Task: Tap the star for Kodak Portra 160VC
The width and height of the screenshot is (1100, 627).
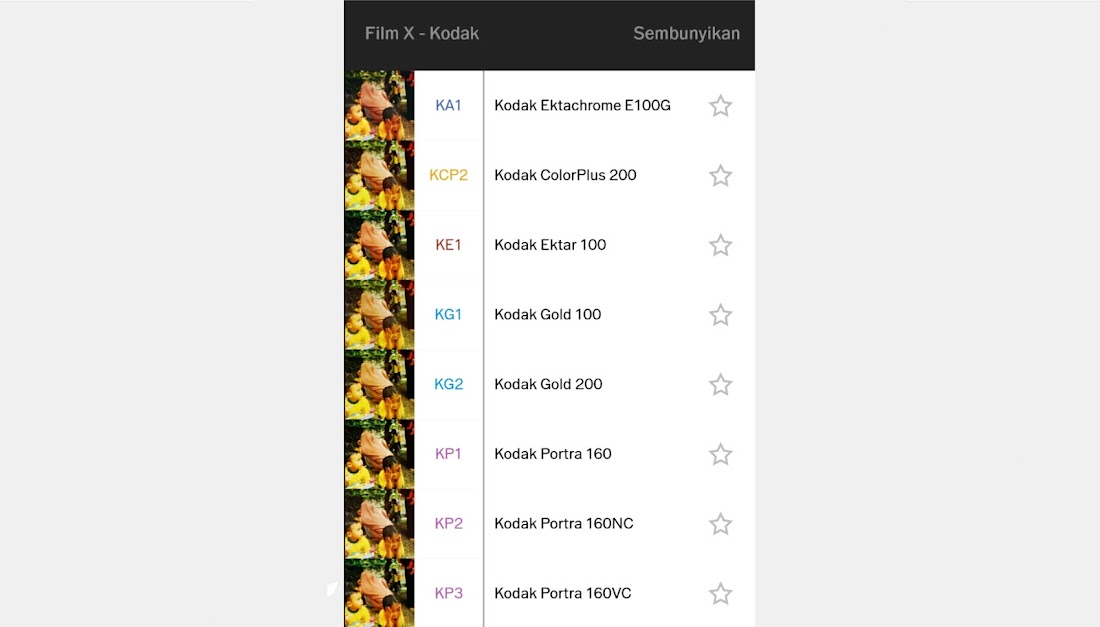Action: pyautogui.click(x=720, y=594)
